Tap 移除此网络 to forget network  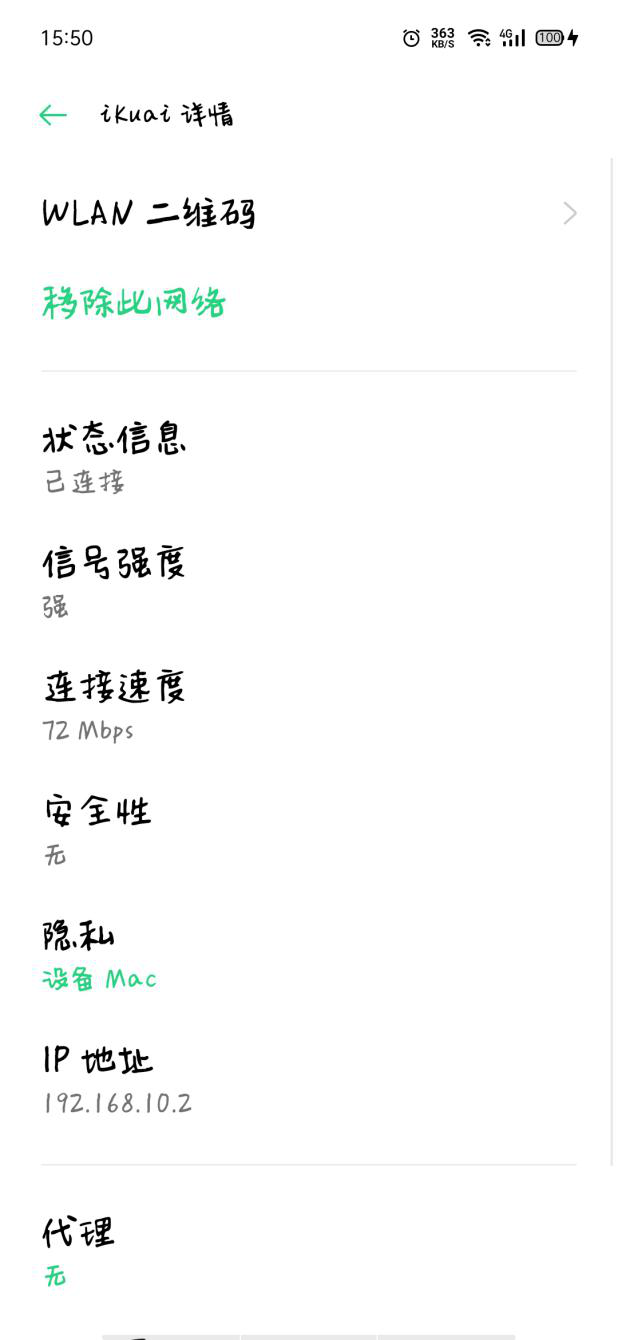(x=134, y=301)
